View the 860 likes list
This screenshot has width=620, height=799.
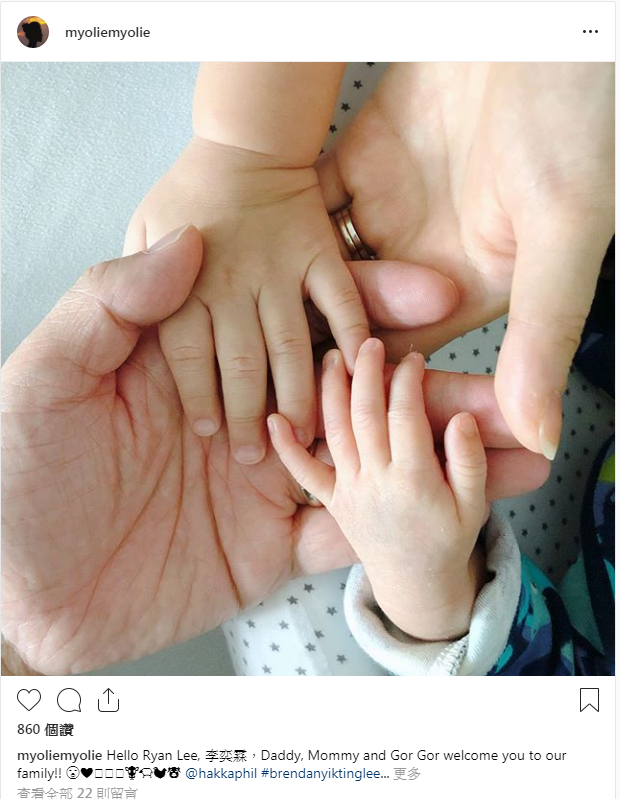pyautogui.click(x=45, y=730)
